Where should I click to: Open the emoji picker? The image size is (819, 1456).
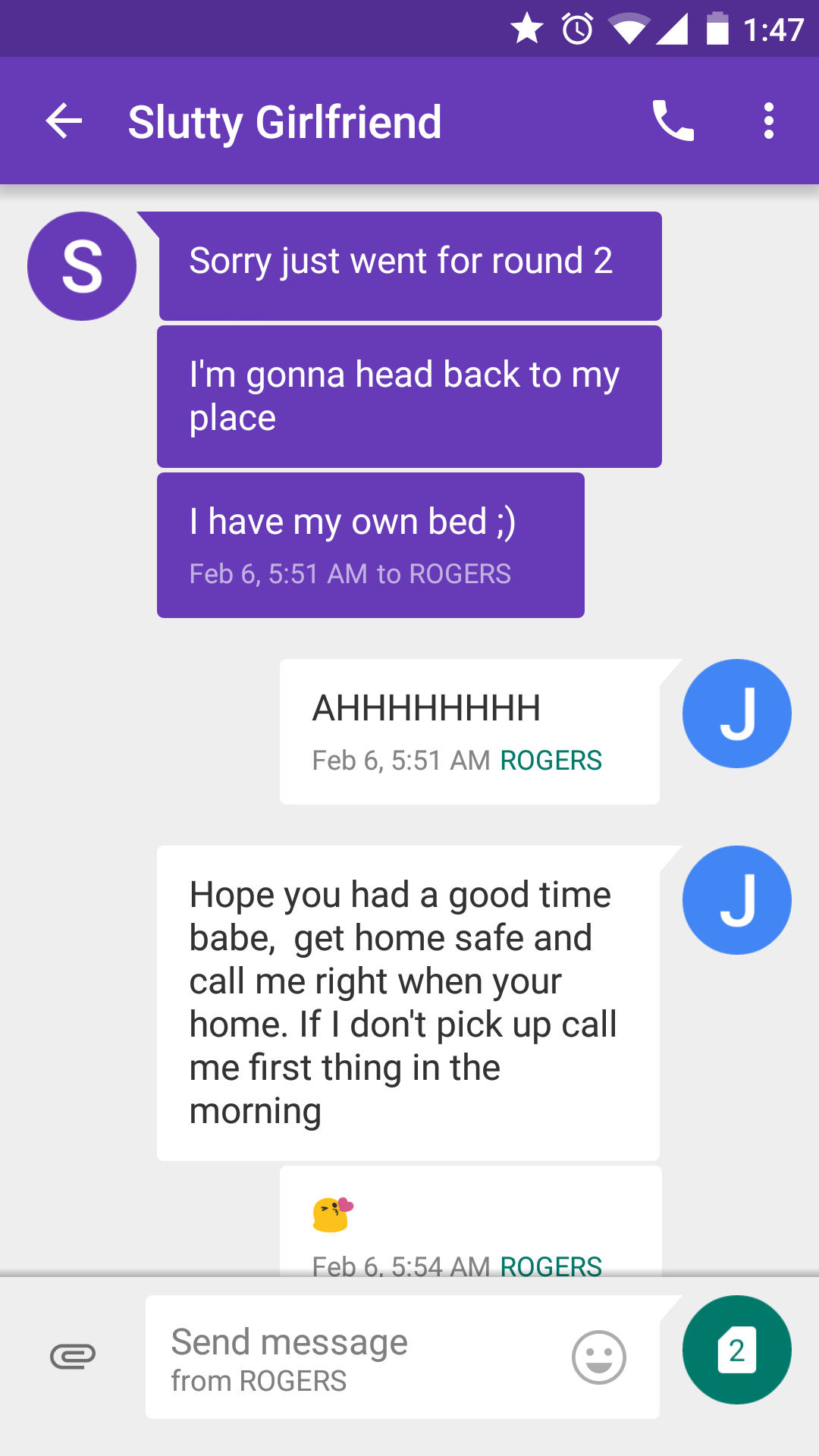point(599,1357)
